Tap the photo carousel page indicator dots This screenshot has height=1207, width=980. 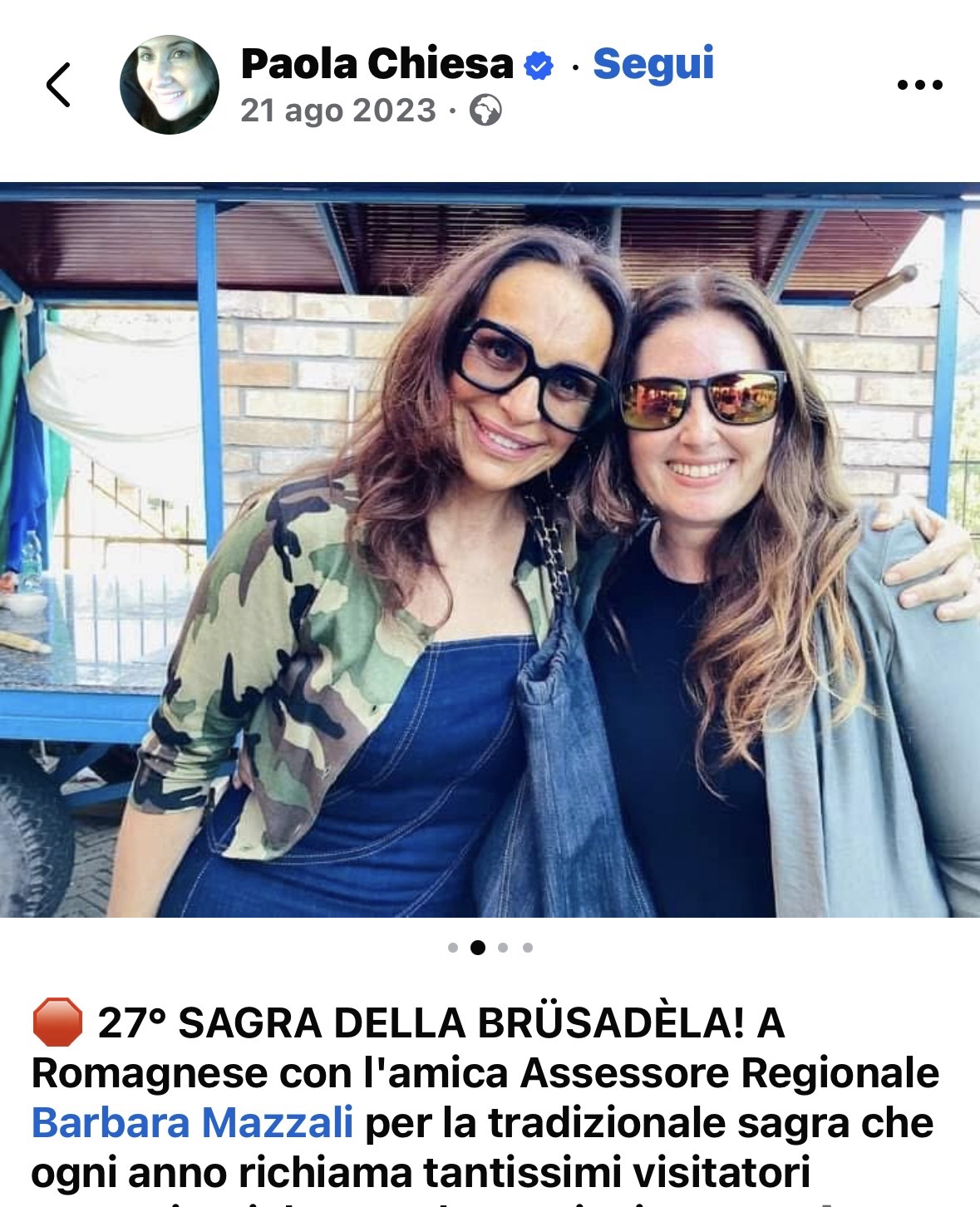tap(490, 947)
